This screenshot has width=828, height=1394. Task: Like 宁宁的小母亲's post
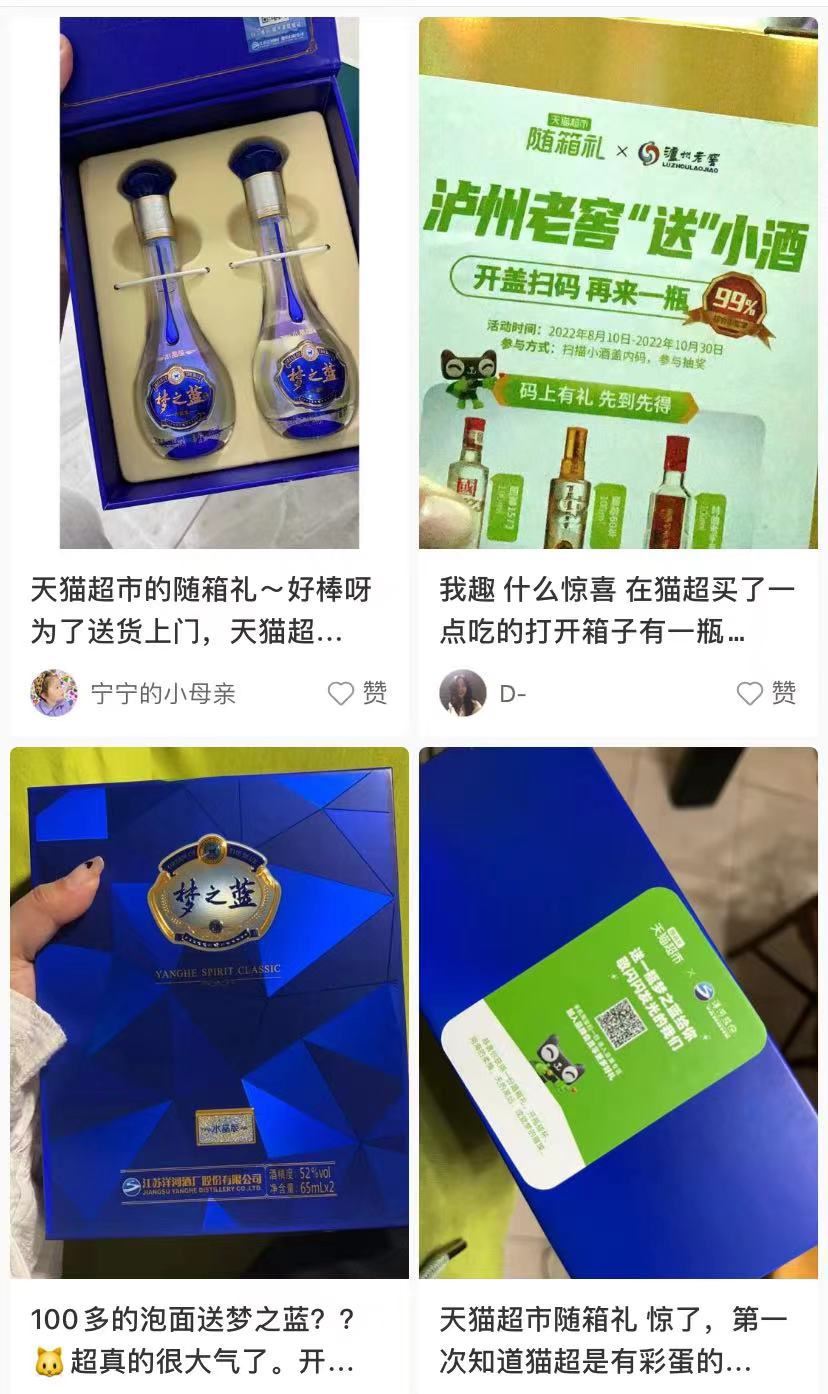343,693
